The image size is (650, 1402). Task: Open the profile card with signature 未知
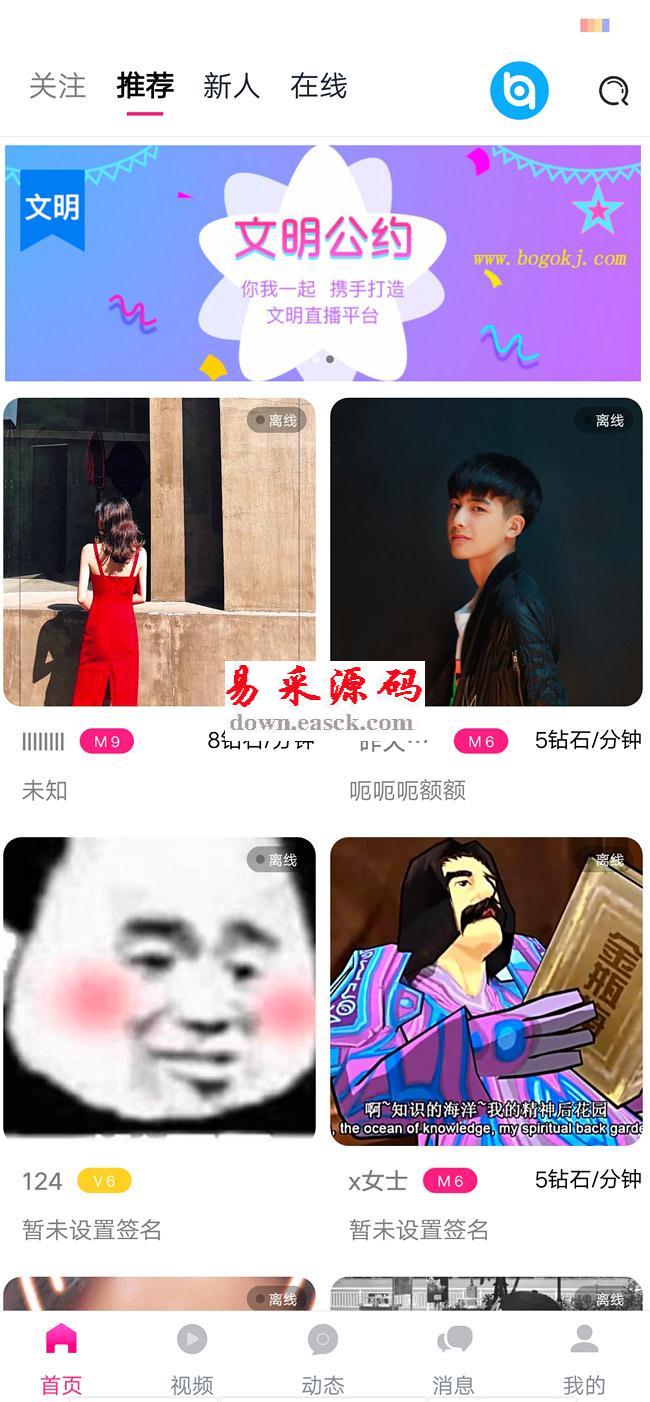click(160, 552)
